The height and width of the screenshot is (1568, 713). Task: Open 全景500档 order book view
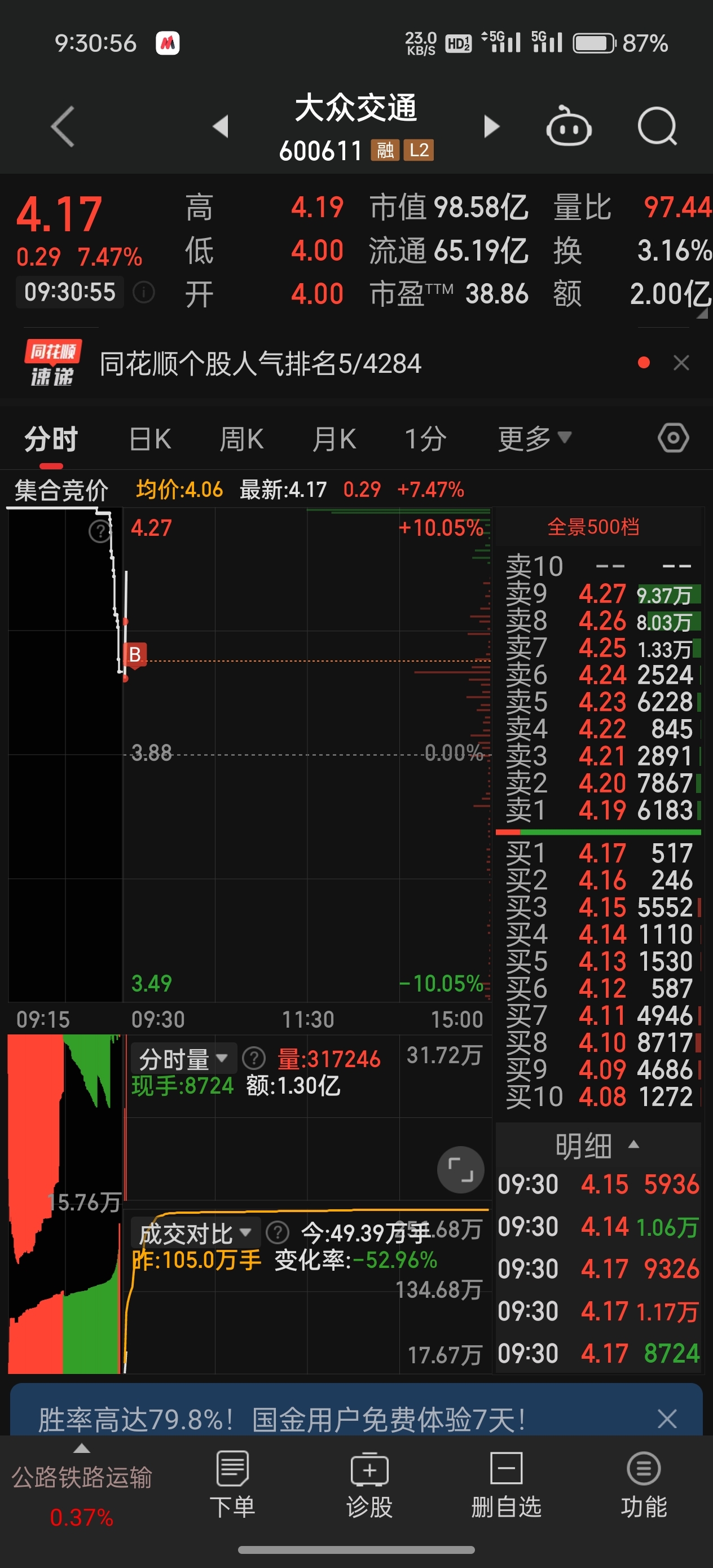tap(593, 527)
